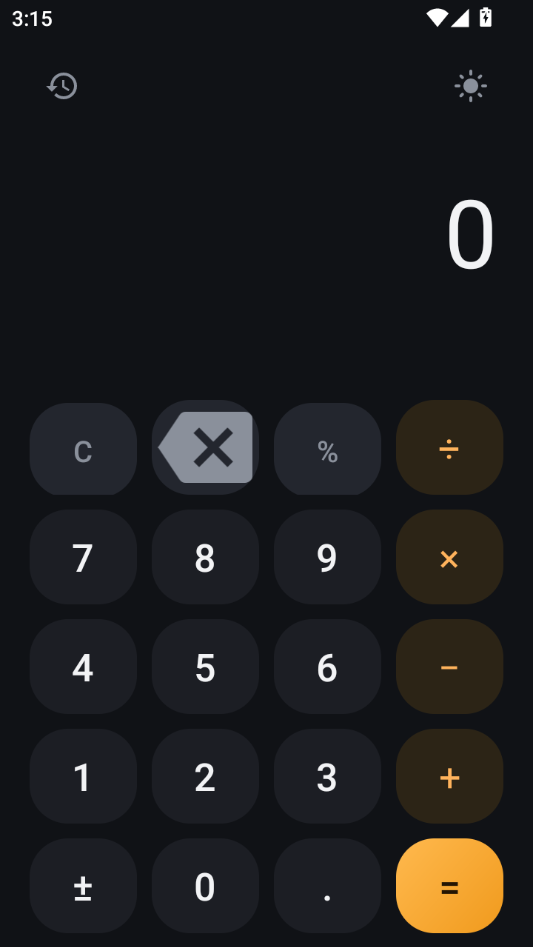Select the minus operator
533x948 pixels.
pos(449,666)
